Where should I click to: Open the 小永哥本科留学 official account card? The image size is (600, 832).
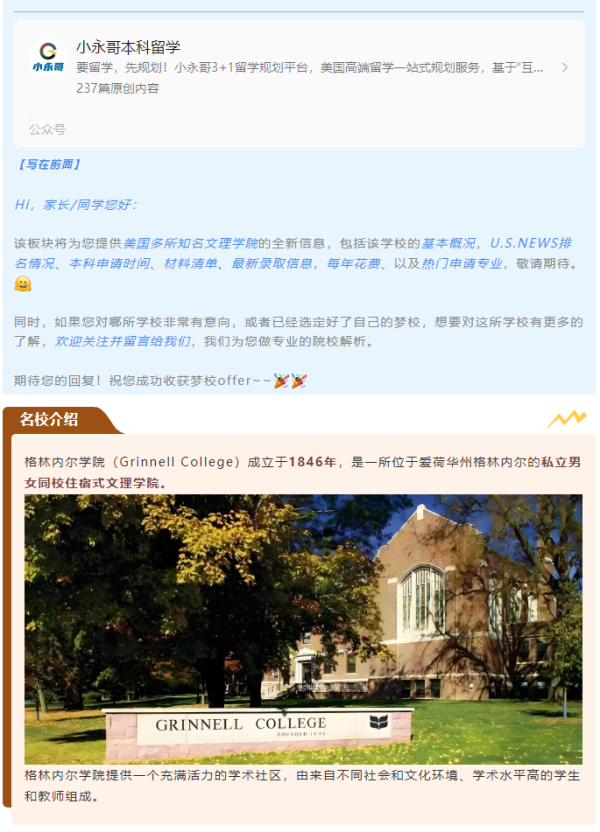[x=298, y=67]
